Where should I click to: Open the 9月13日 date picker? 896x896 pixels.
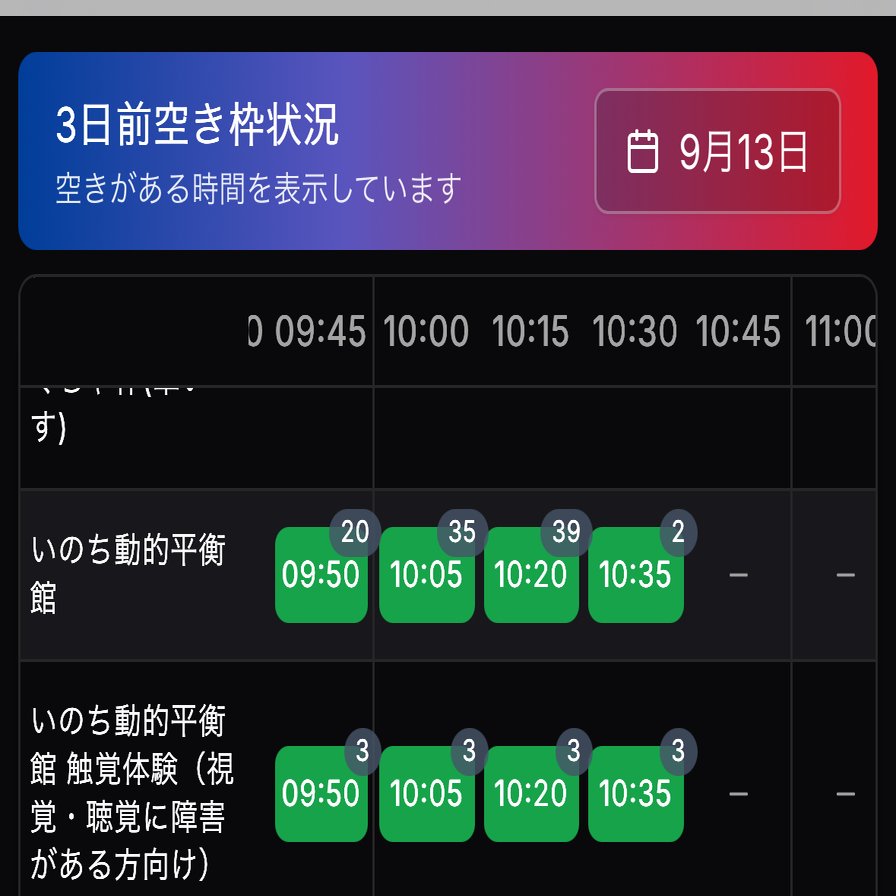click(717, 151)
